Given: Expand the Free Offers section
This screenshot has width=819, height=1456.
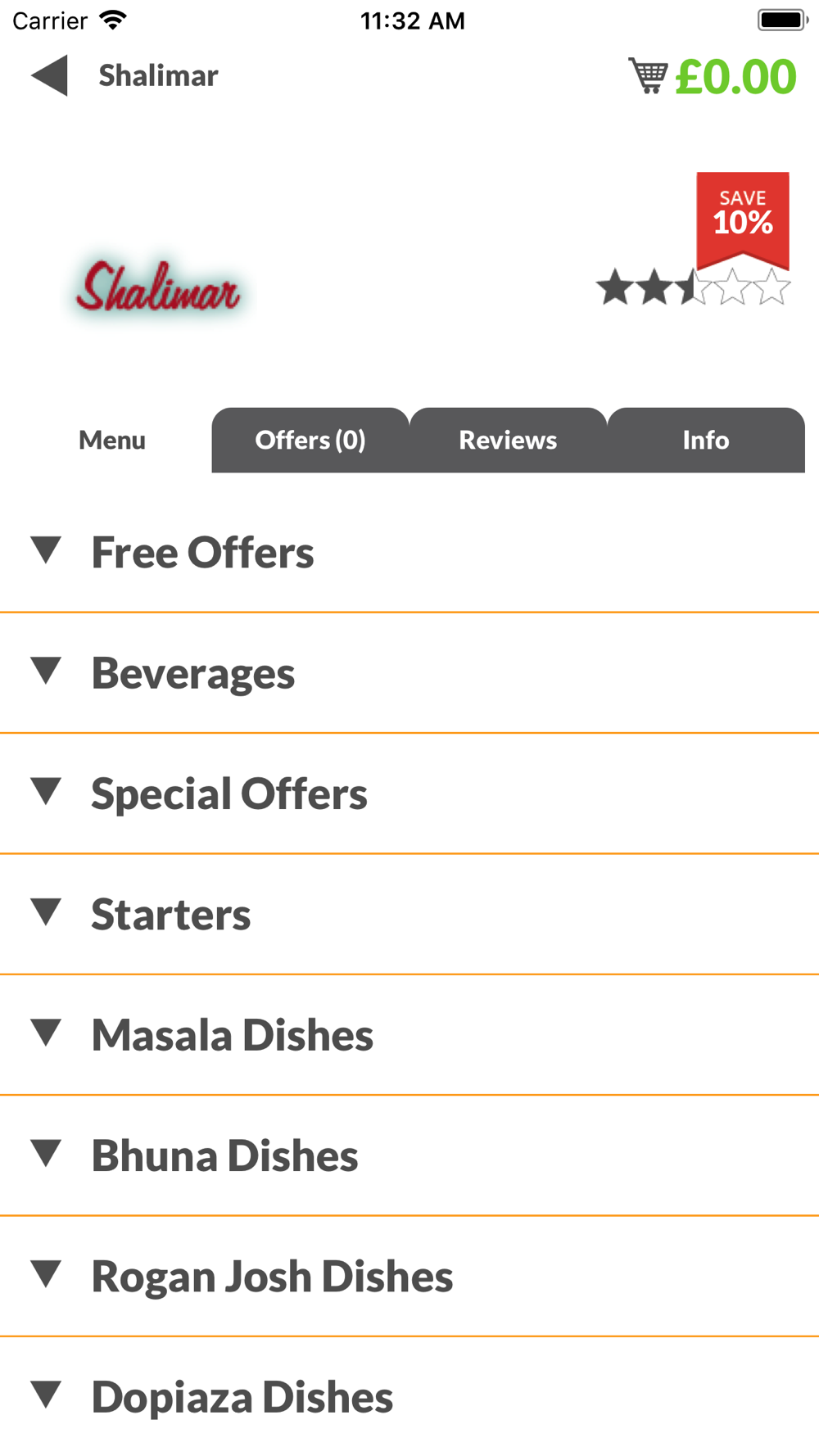Looking at the screenshot, I should point(409,552).
